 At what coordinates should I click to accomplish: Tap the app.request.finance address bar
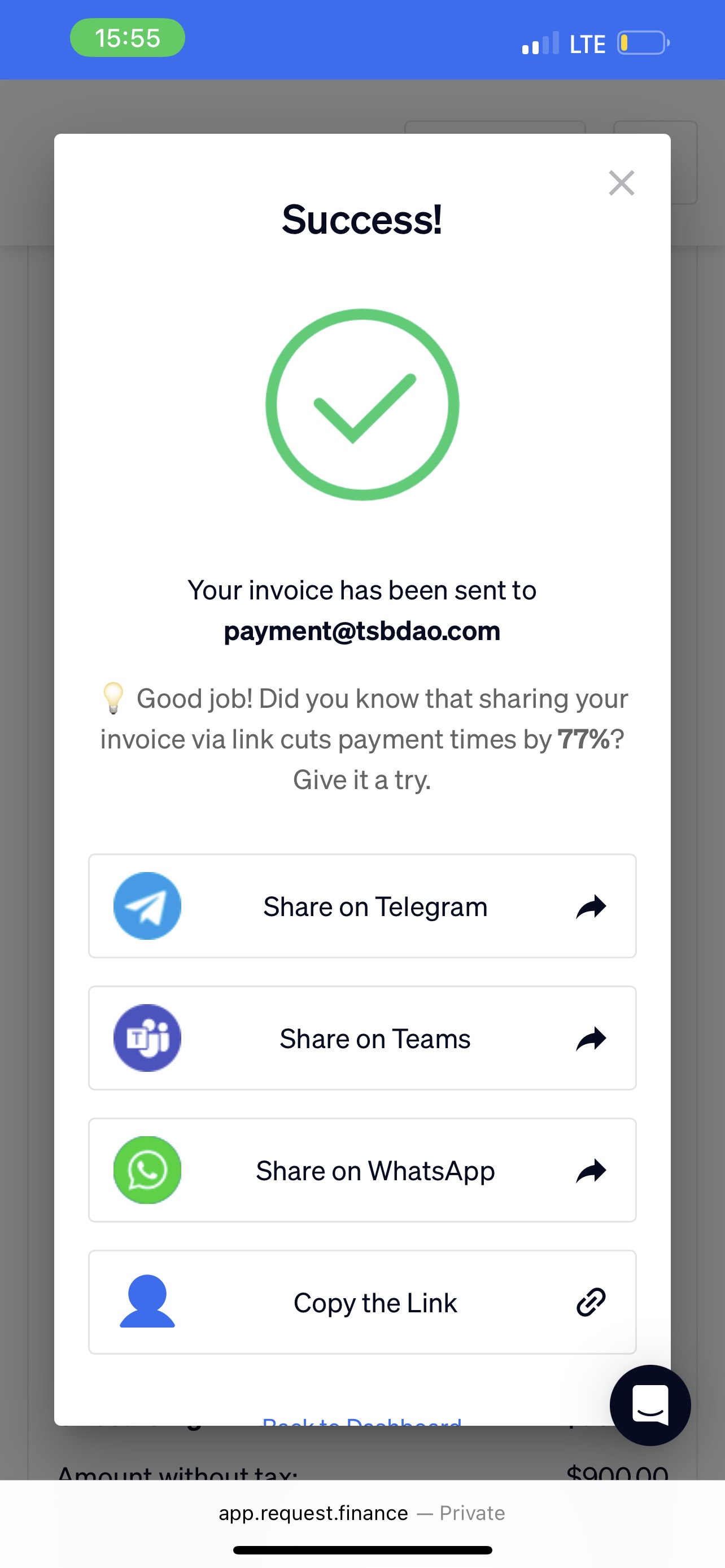[x=362, y=1513]
